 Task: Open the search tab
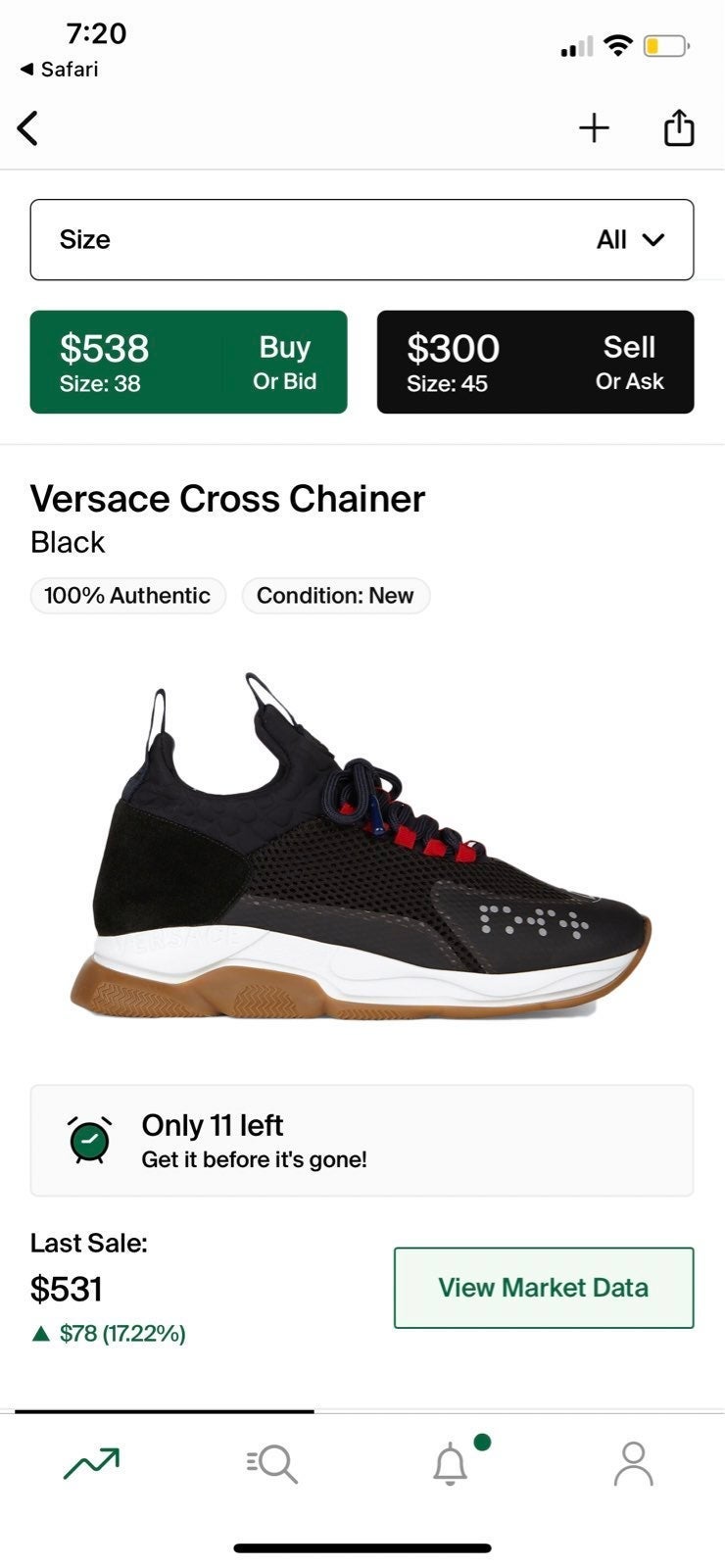pos(272,1463)
